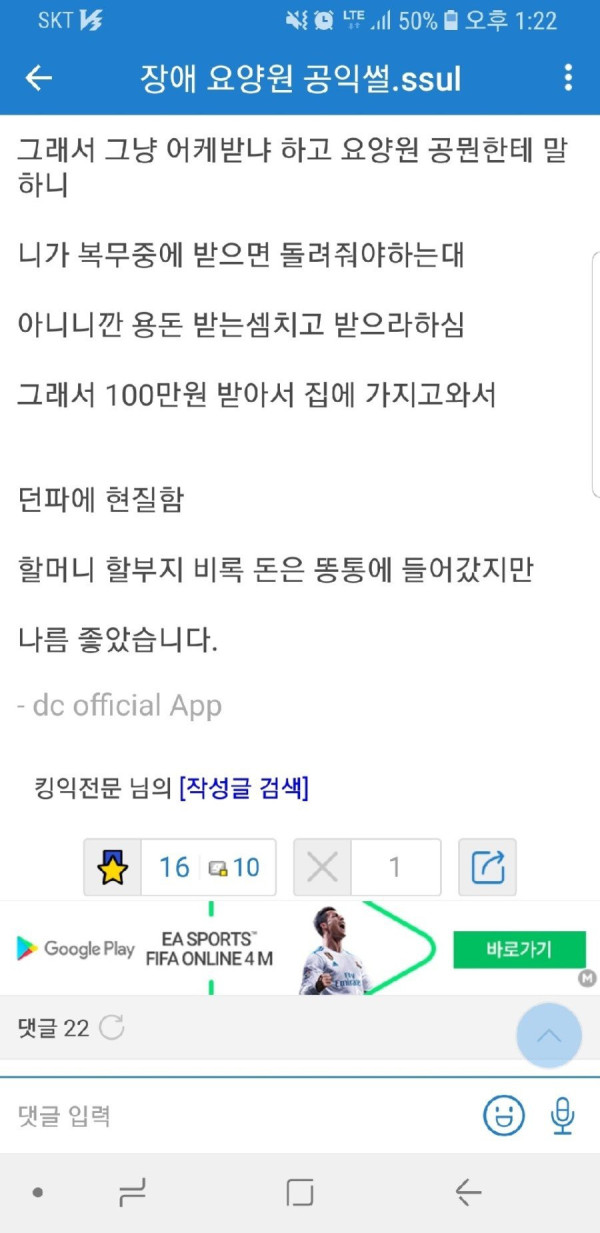
Task: Open recent apps from the navigation bar
Action: (131, 1192)
